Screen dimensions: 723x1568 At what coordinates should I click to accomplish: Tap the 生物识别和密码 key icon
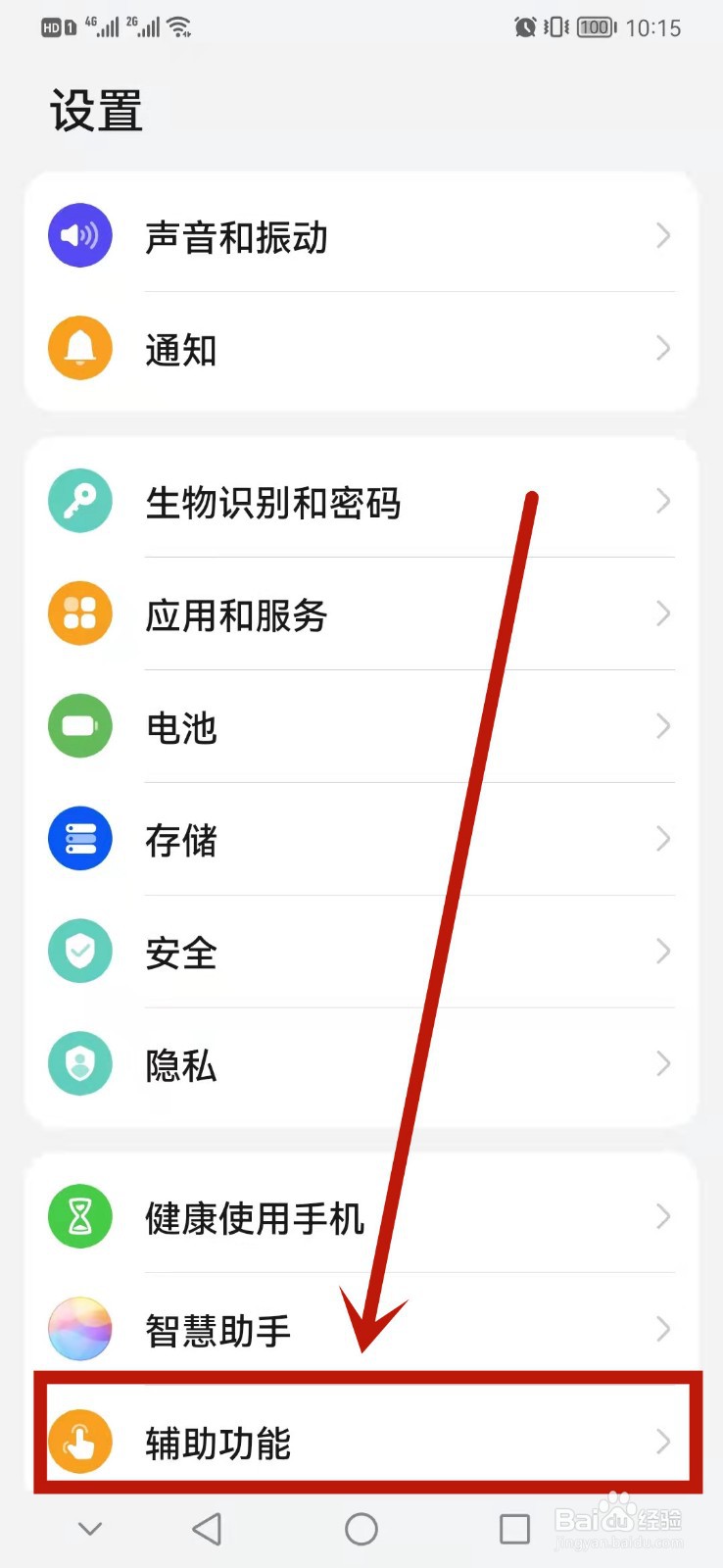pos(79,501)
